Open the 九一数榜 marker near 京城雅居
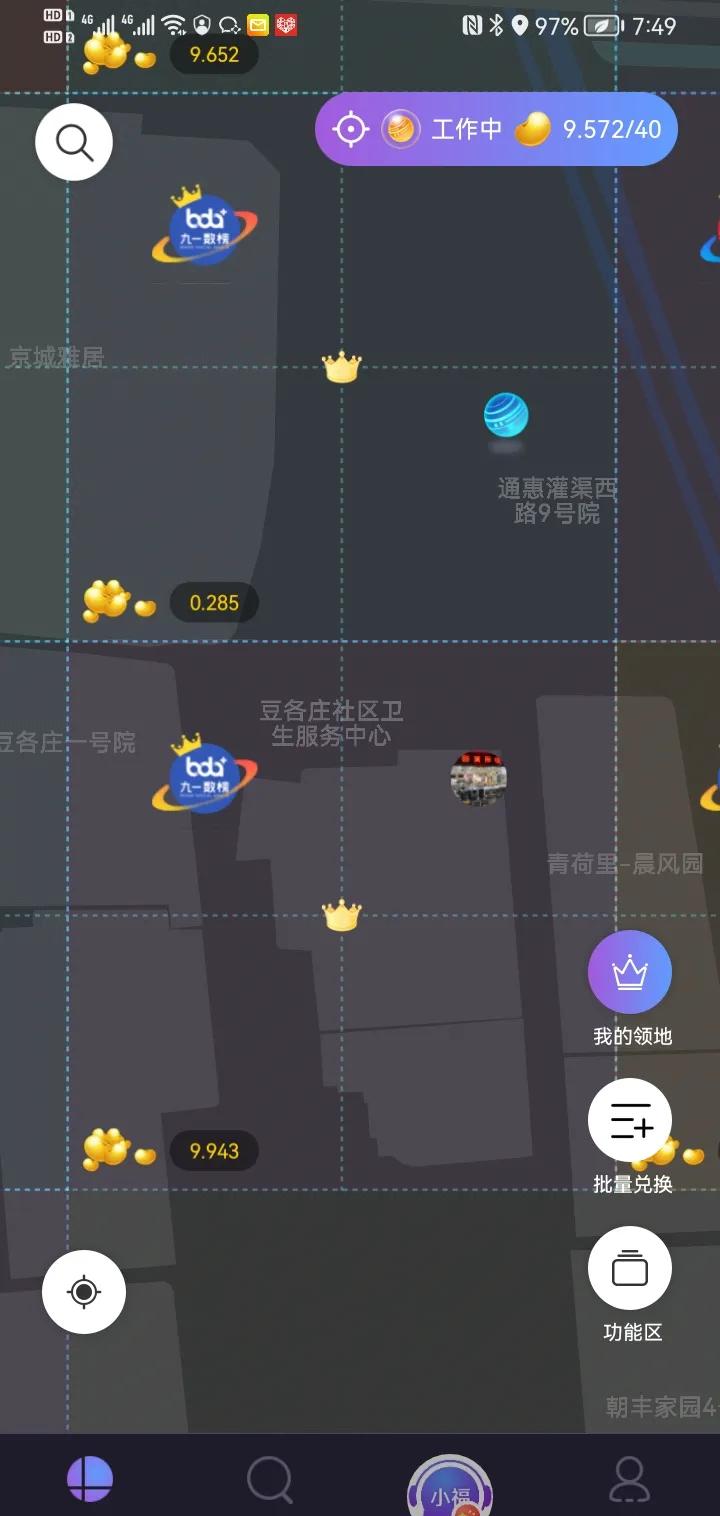720x1516 pixels. (x=204, y=229)
